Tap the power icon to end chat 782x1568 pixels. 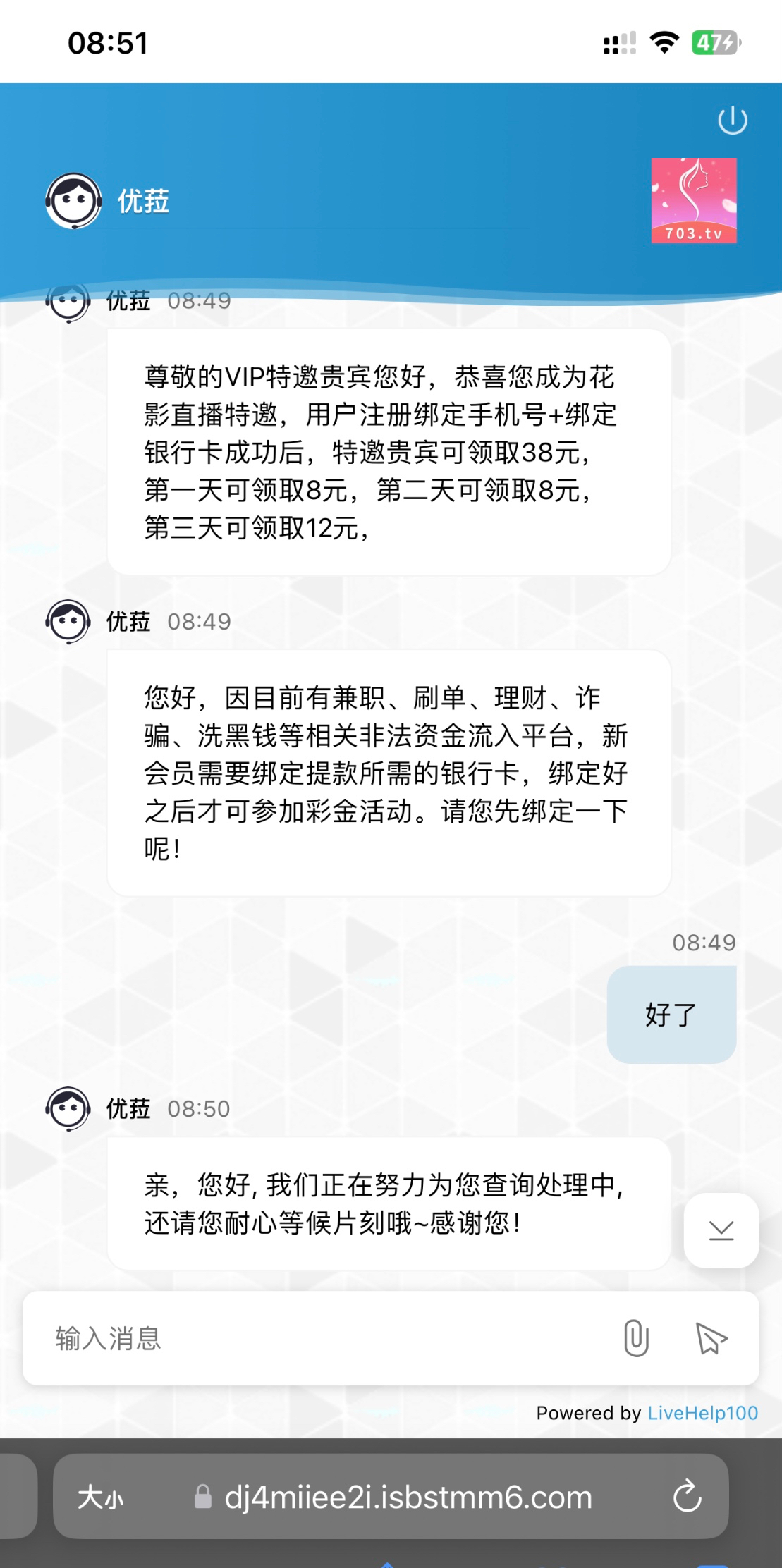(x=733, y=121)
